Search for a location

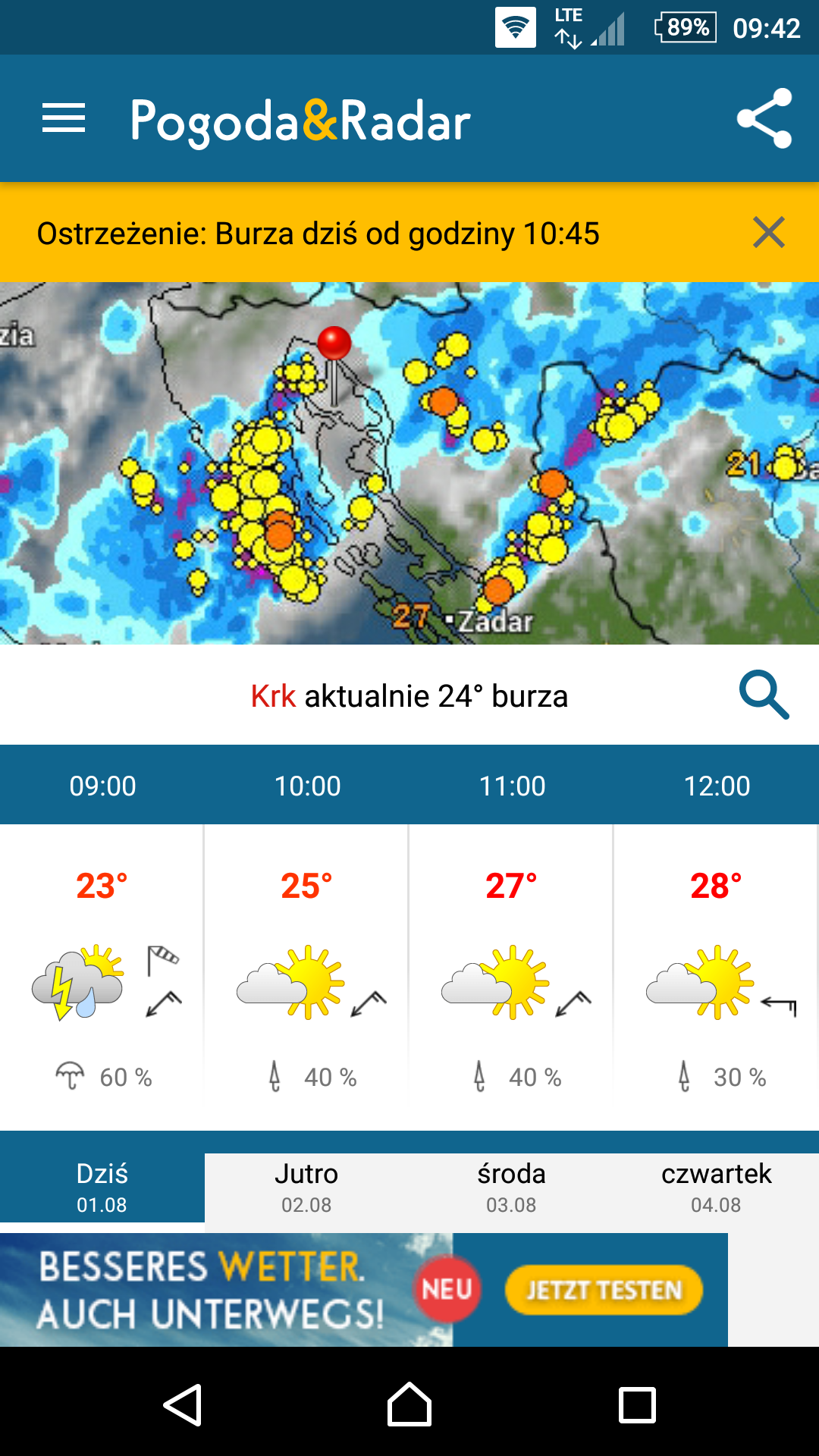[764, 695]
